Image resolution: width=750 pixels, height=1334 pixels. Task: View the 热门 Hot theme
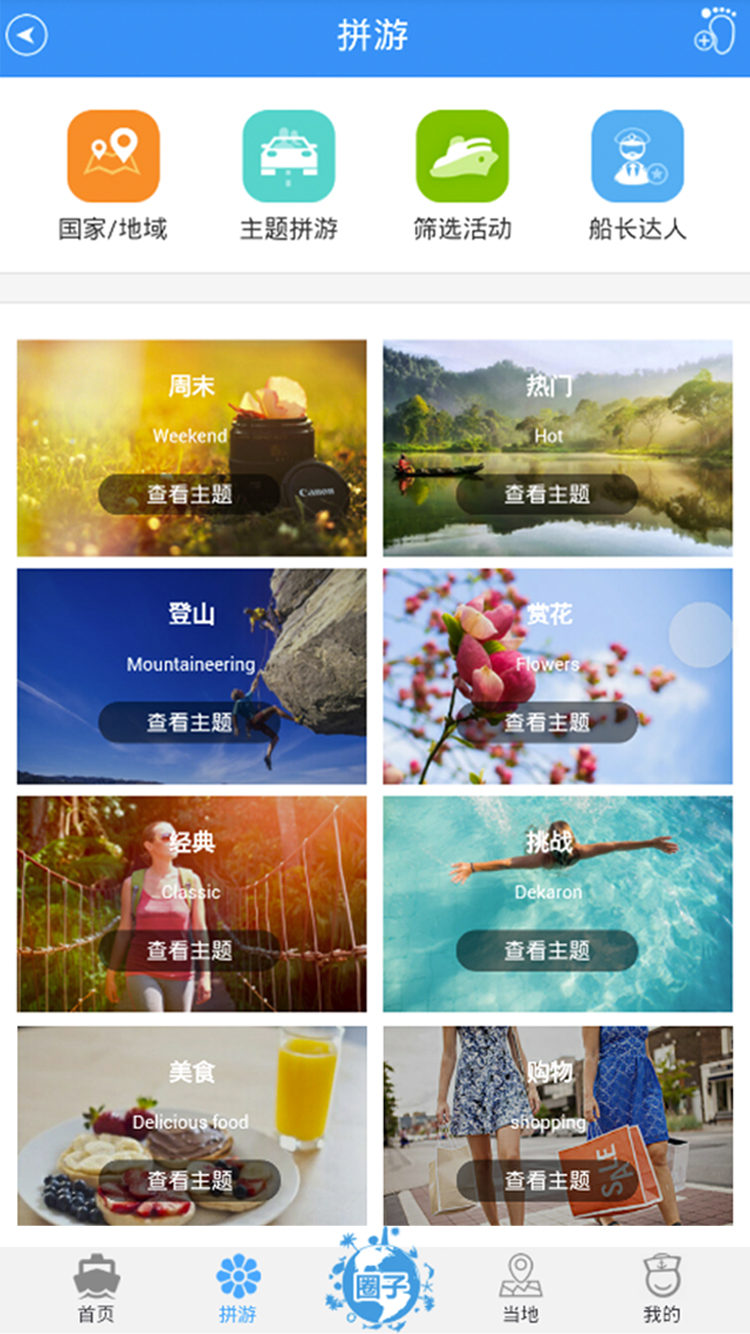coord(547,494)
